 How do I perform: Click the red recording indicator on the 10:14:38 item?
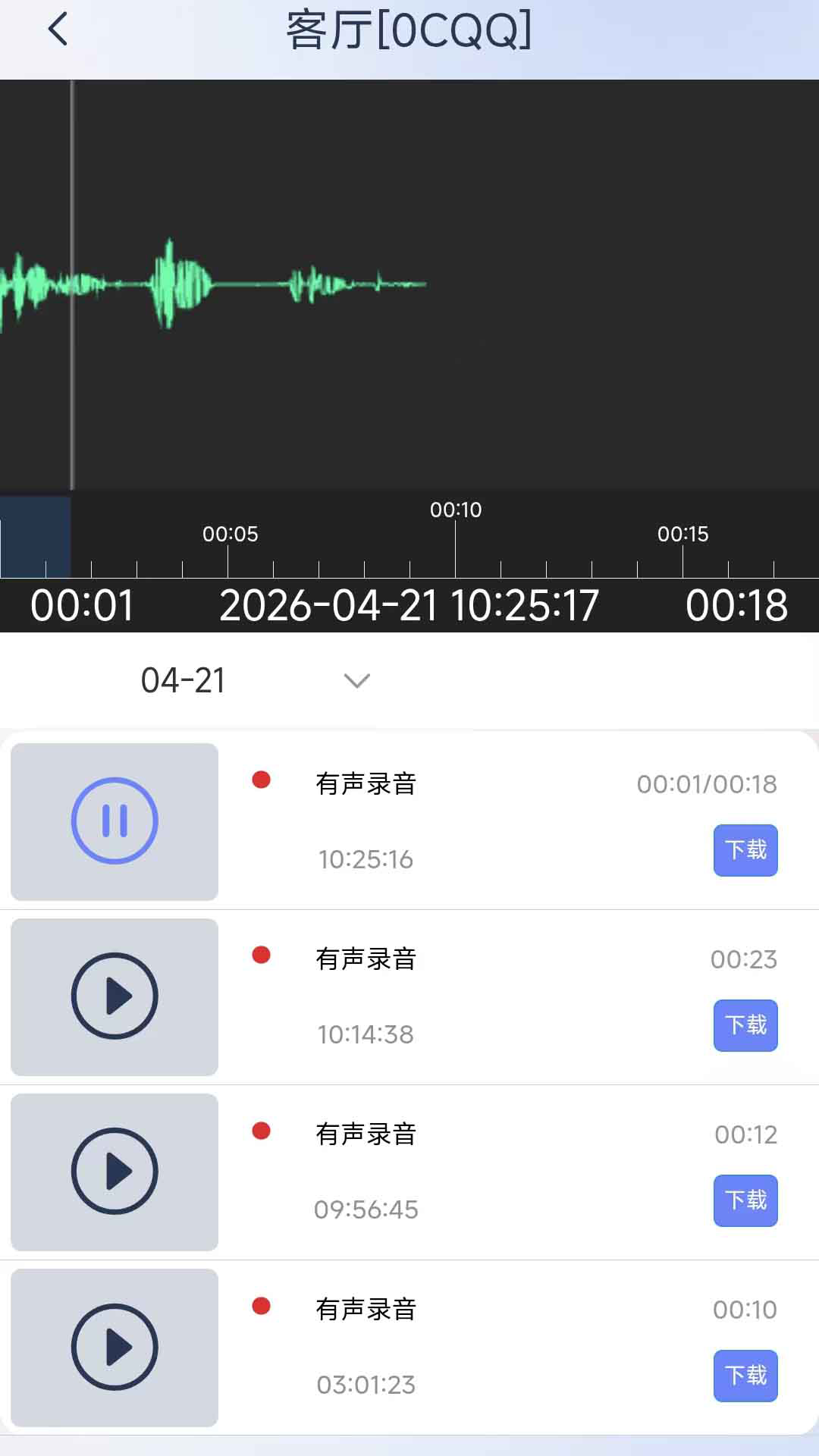(260, 953)
